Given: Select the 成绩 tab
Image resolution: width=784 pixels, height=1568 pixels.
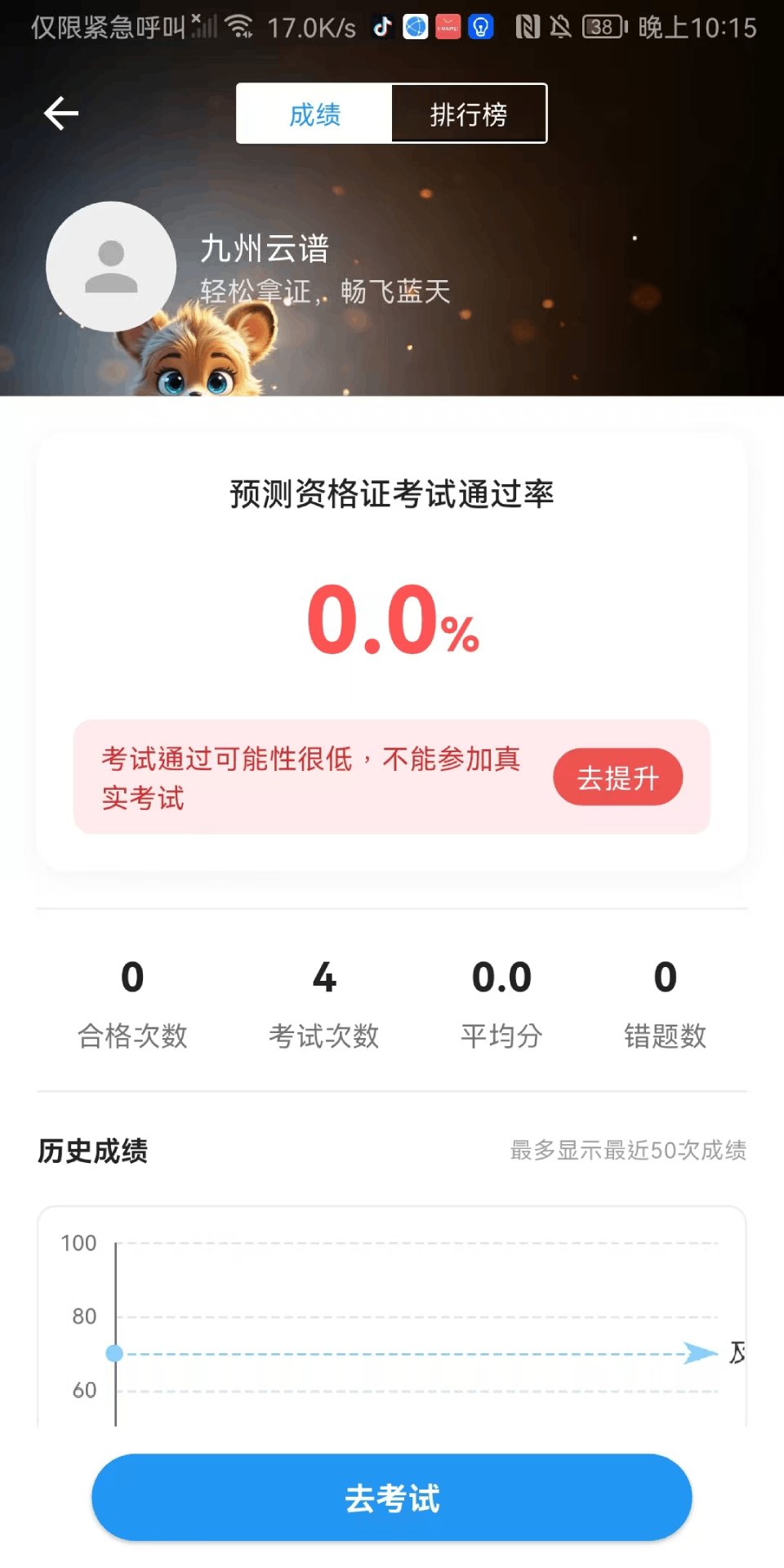Looking at the screenshot, I should [x=314, y=114].
